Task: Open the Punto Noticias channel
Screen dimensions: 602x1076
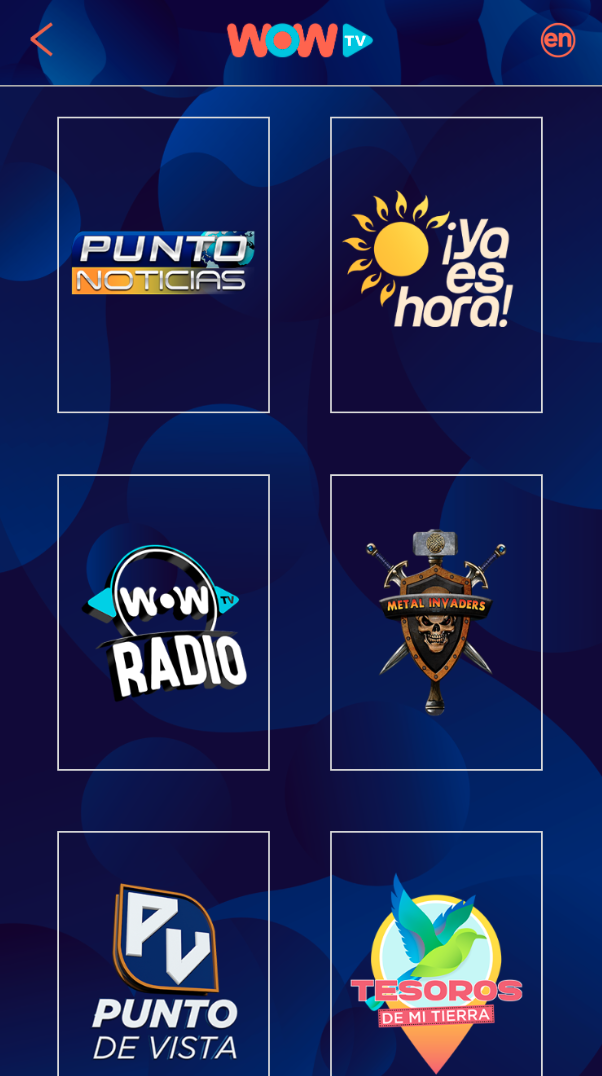Action: tap(163, 265)
